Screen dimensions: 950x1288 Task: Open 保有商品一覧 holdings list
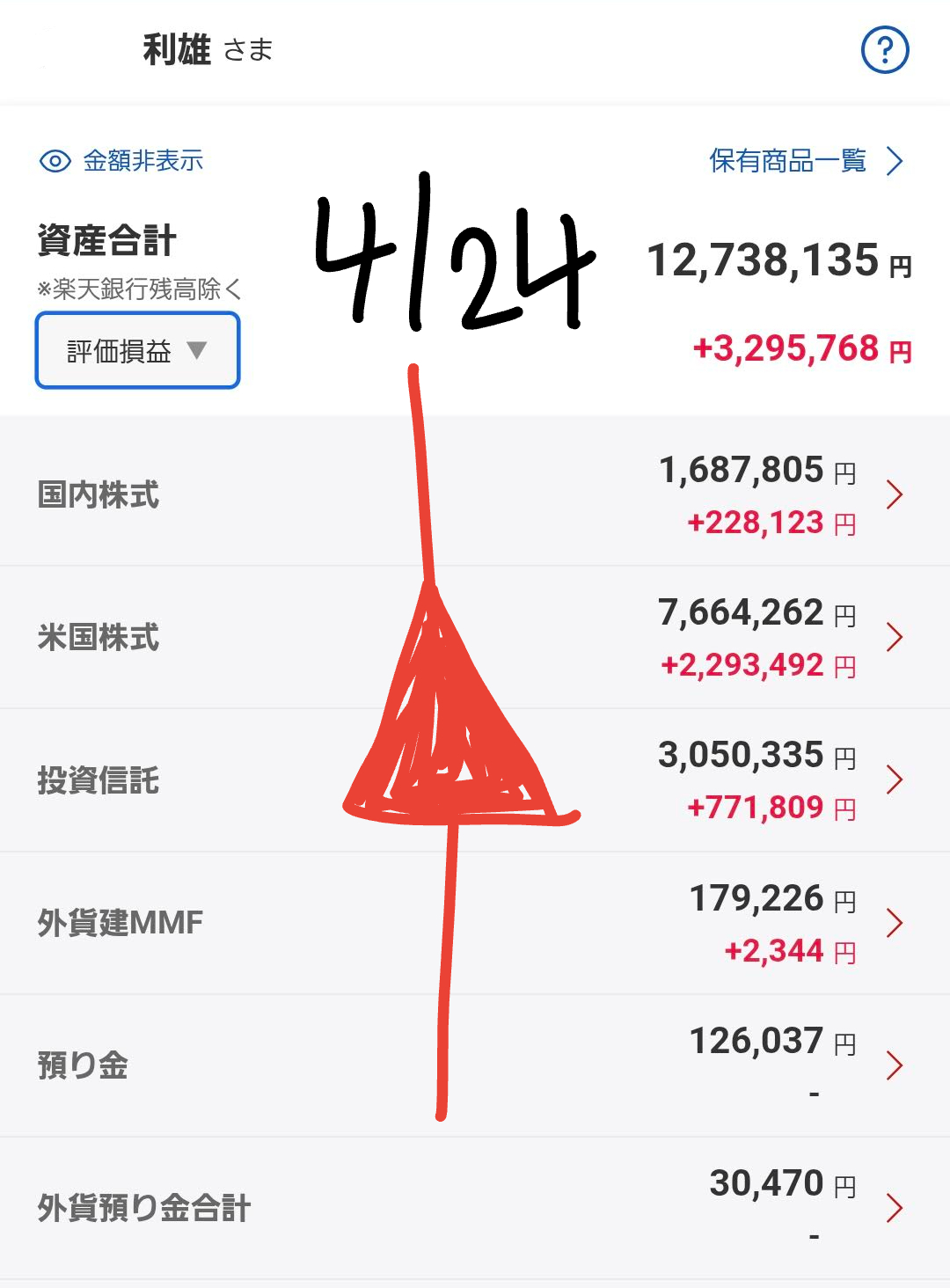pyautogui.click(x=806, y=161)
